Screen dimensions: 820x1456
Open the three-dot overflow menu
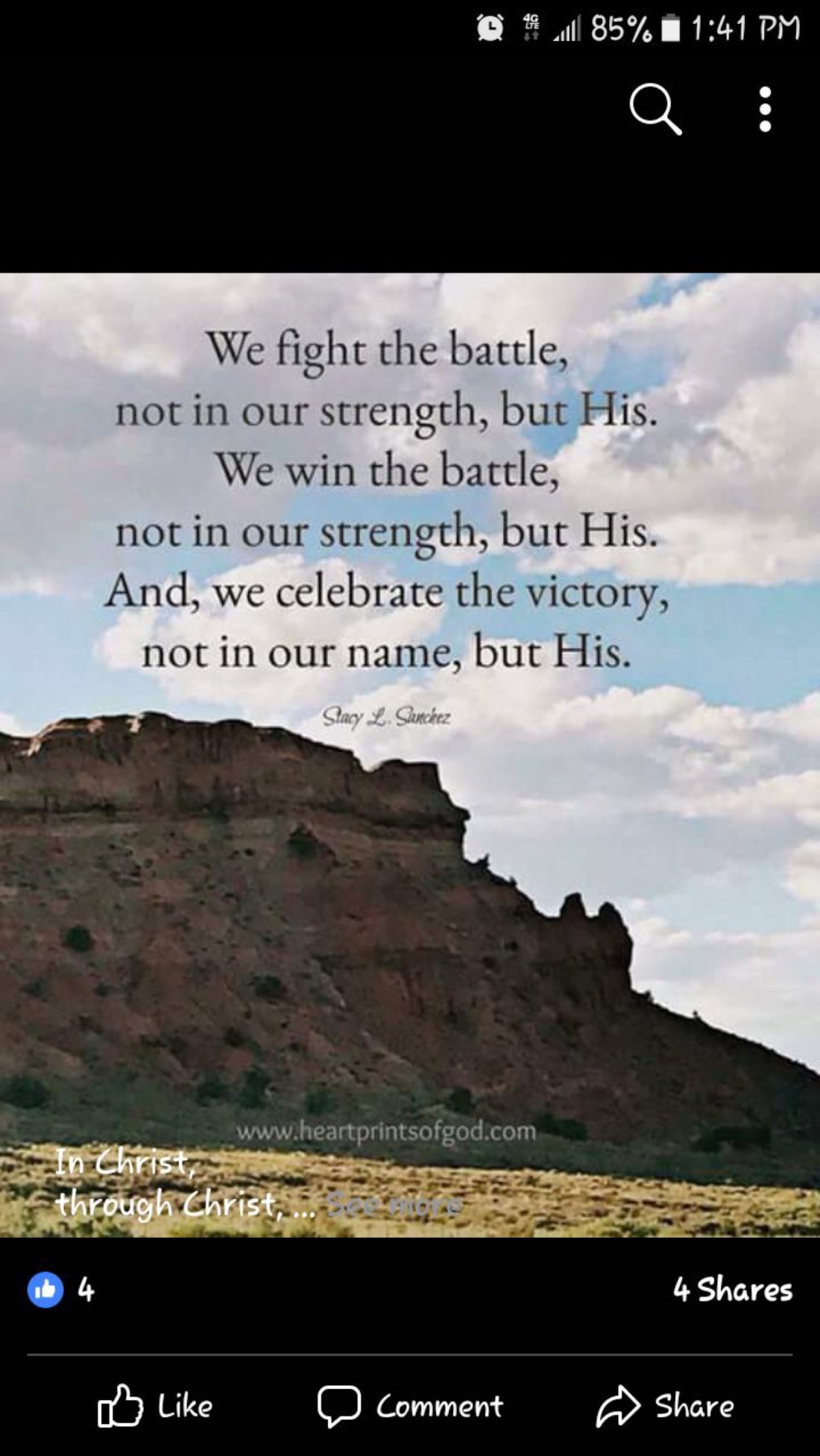pos(764,110)
